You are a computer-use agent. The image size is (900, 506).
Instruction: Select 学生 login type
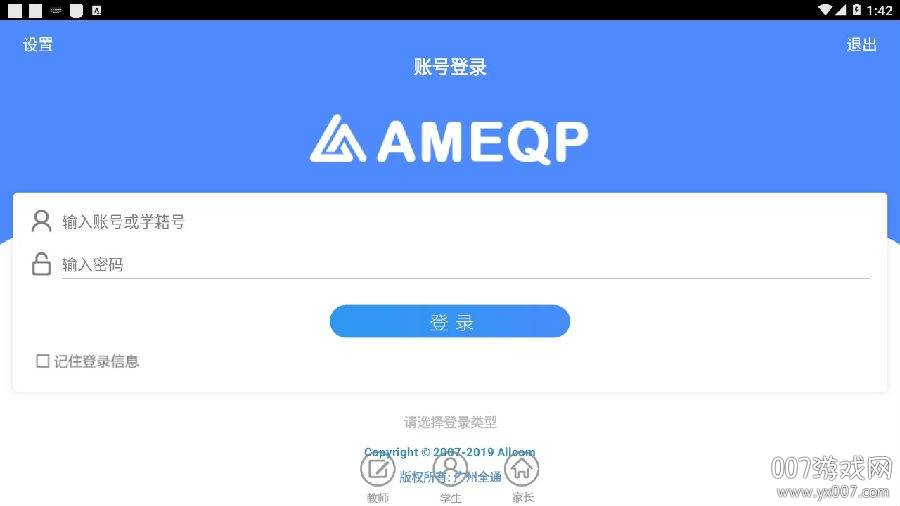point(450,470)
